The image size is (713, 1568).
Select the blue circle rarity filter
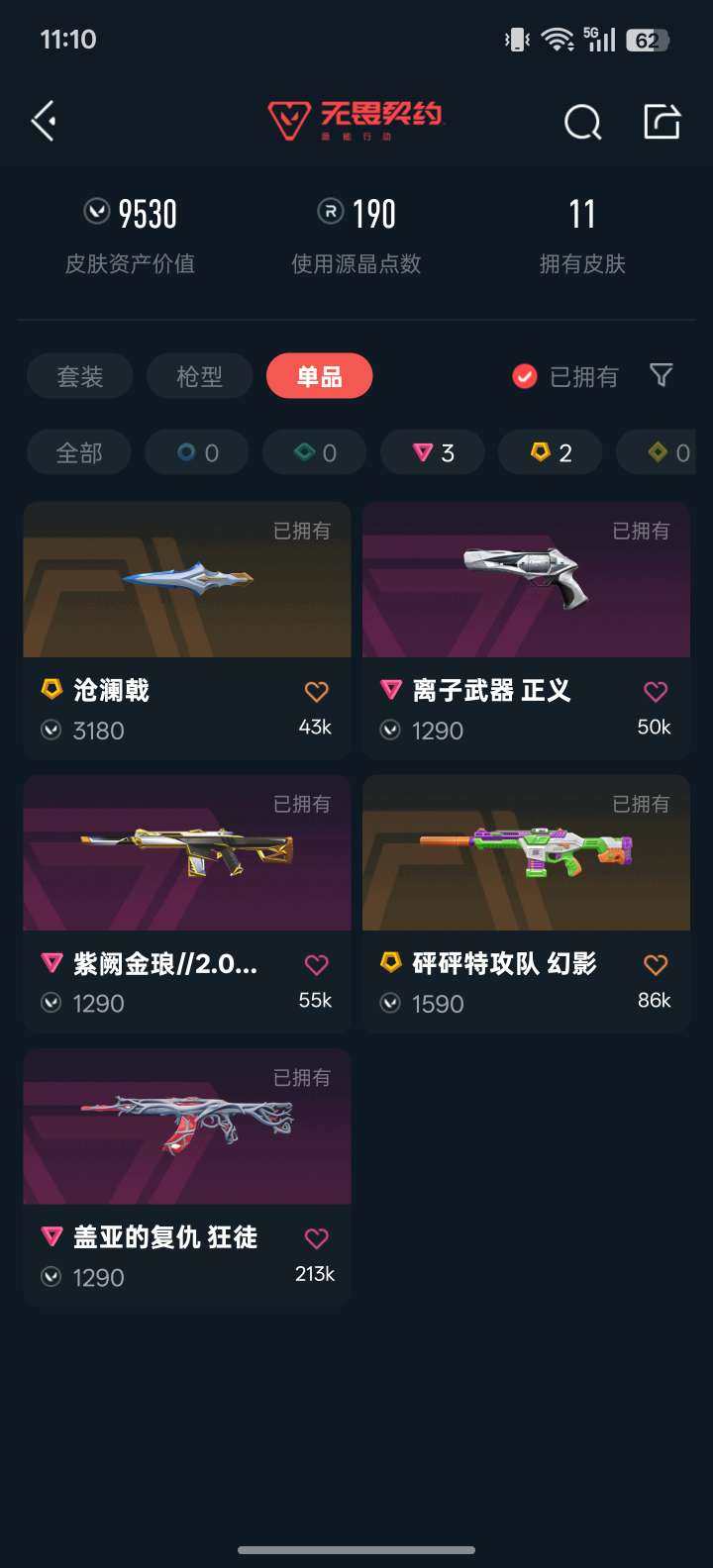196,452
